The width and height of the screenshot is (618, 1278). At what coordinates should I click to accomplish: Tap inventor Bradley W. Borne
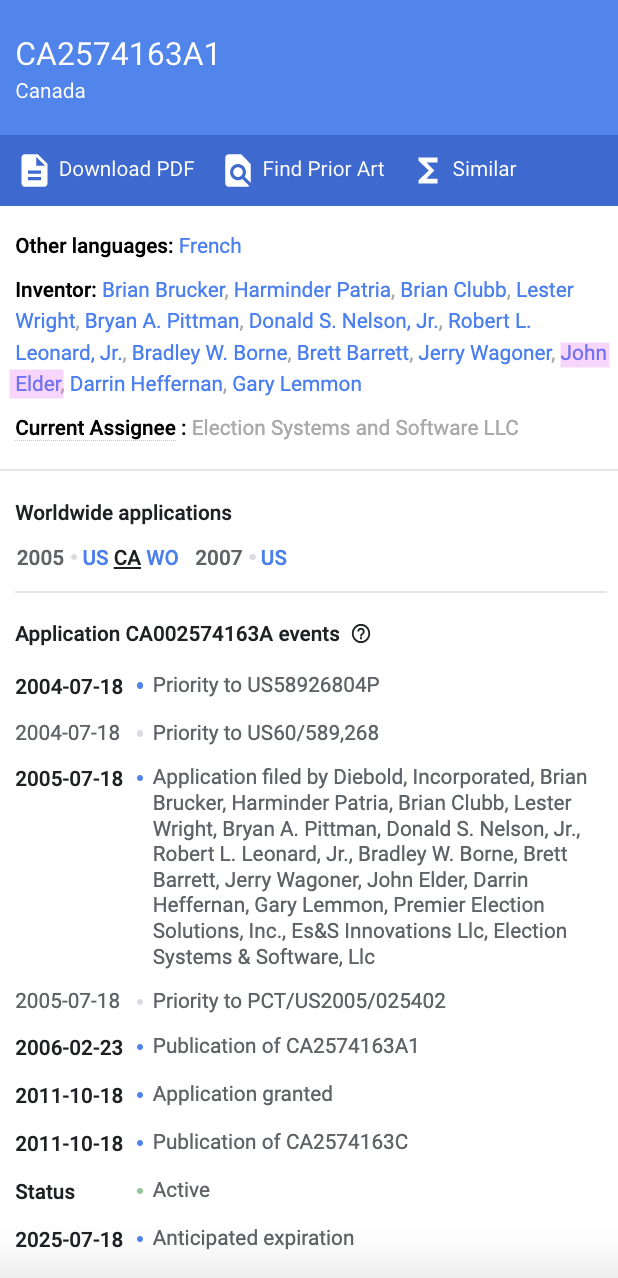pyautogui.click(x=210, y=353)
